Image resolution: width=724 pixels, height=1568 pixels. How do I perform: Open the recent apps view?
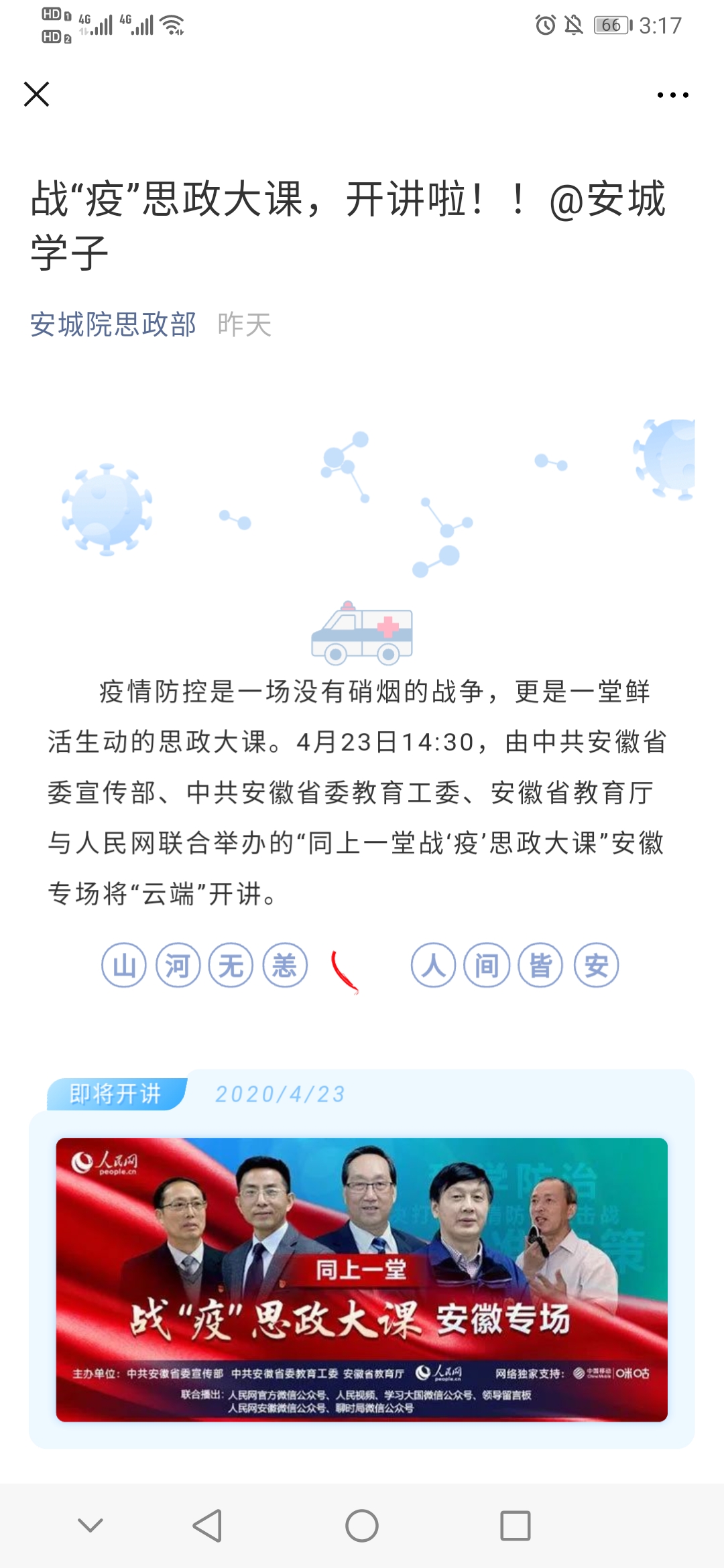pos(516,1526)
